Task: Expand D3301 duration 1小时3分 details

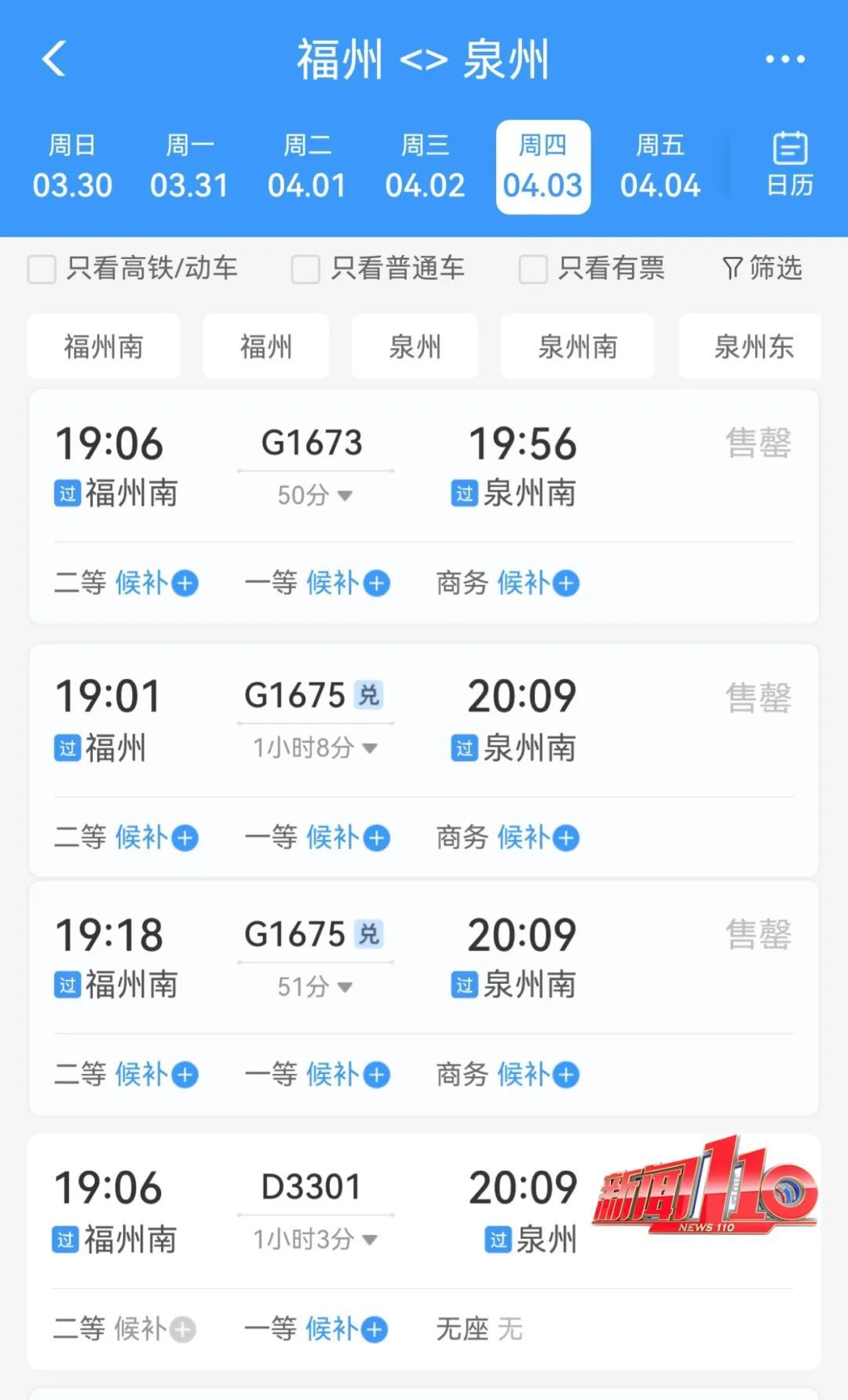Action: coord(313,1239)
